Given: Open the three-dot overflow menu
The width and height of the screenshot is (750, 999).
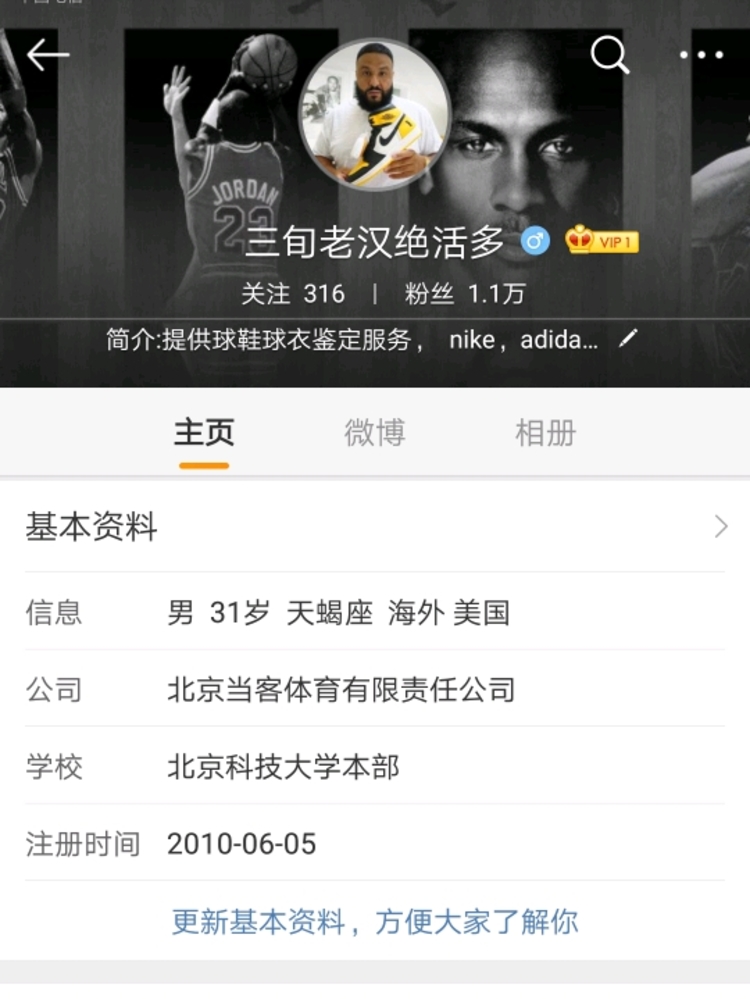Looking at the screenshot, I should point(701,55).
